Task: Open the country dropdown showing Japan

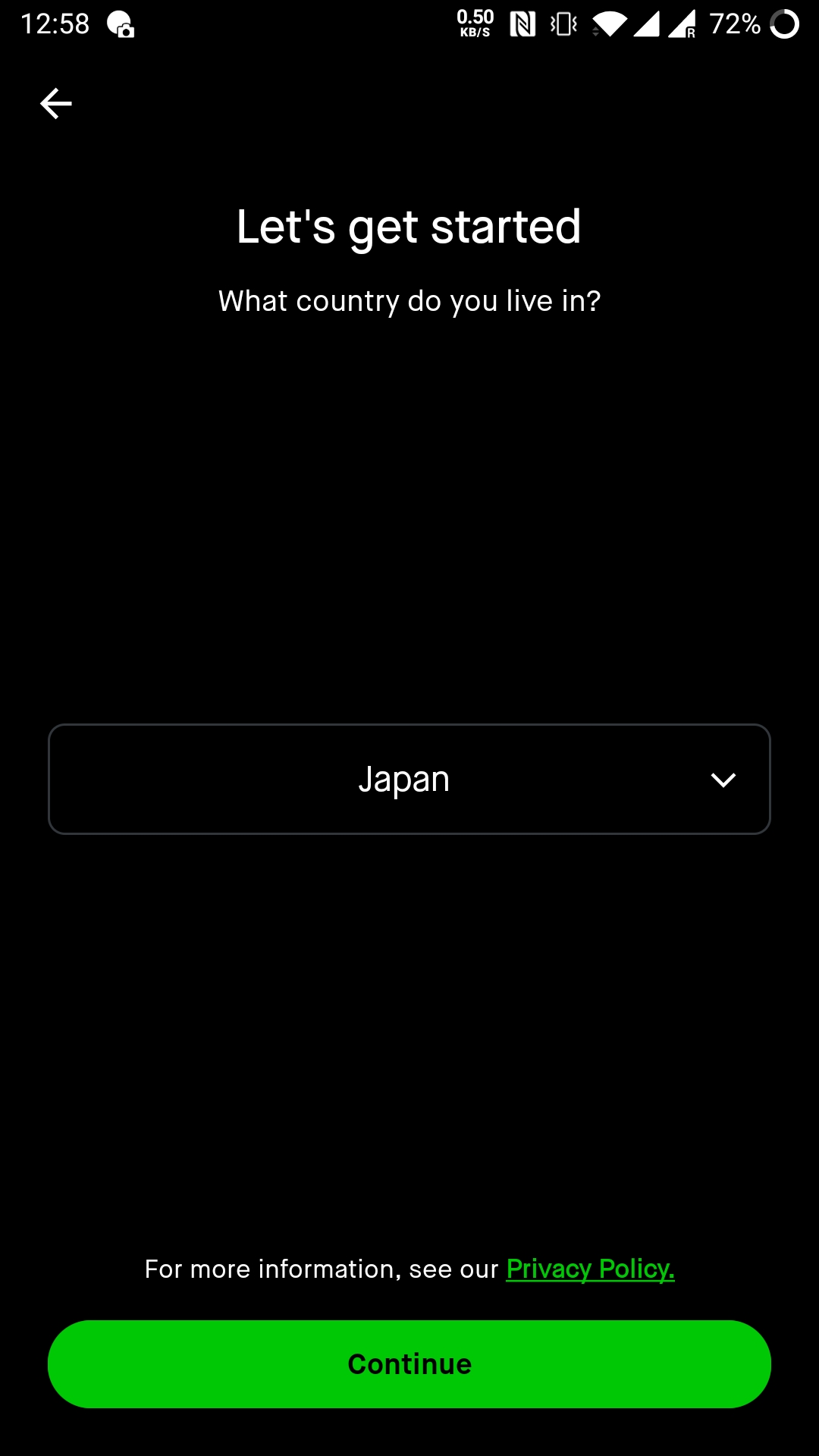Action: (x=409, y=779)
